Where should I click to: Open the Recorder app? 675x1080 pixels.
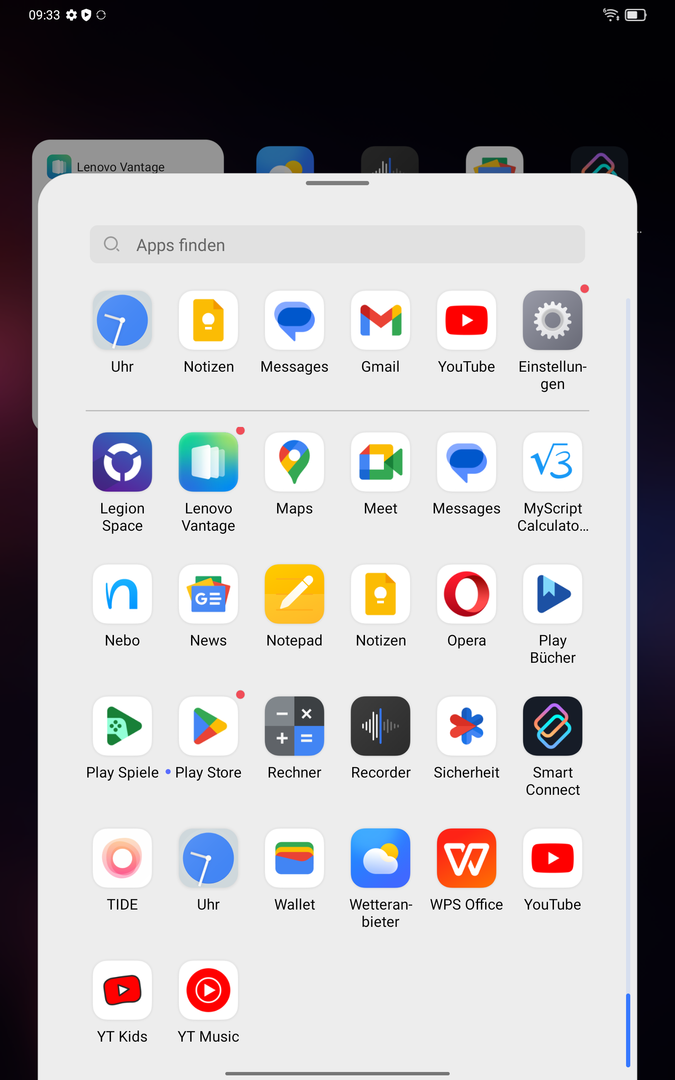(x=380, y=727)
